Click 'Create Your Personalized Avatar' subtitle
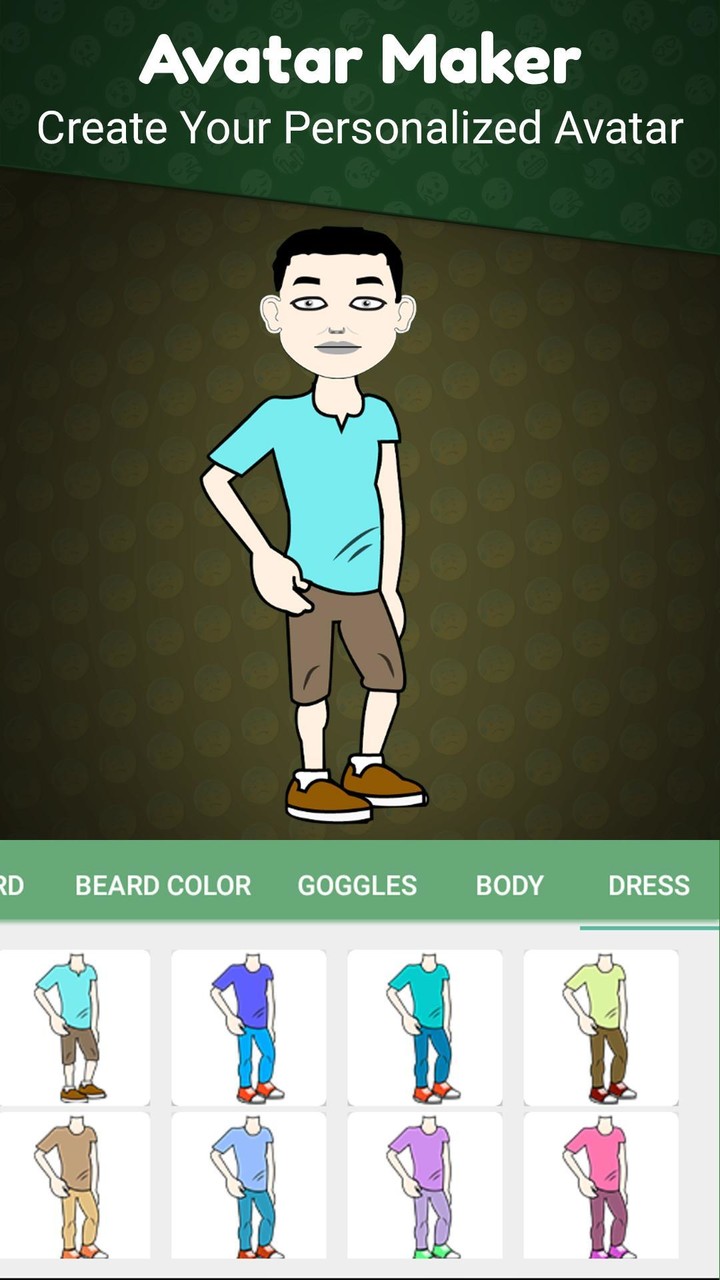 [x=360, y=128]
